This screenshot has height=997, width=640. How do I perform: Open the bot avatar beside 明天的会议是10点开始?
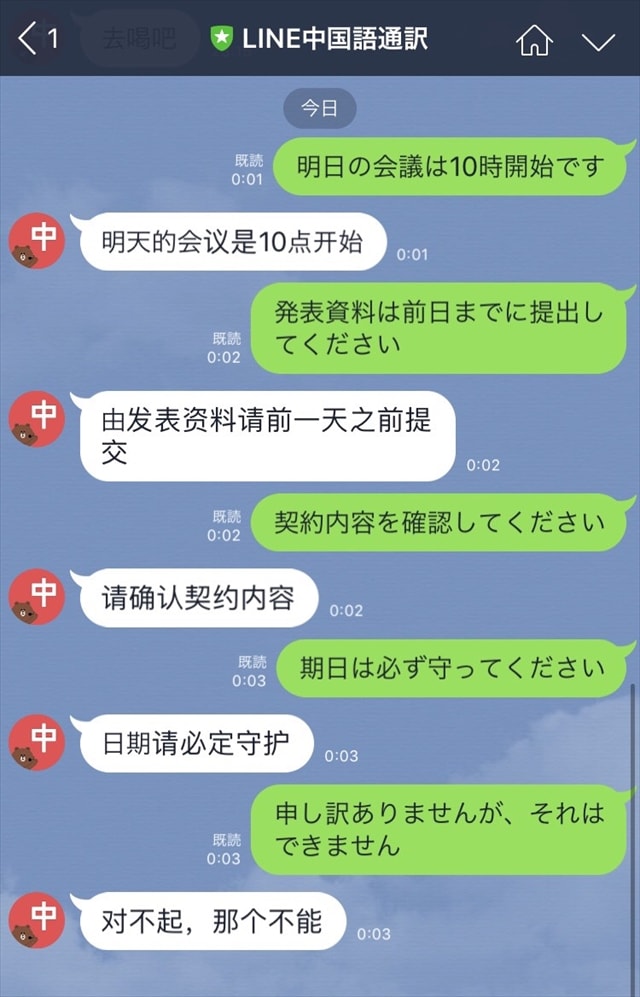(x=37, y=240)
